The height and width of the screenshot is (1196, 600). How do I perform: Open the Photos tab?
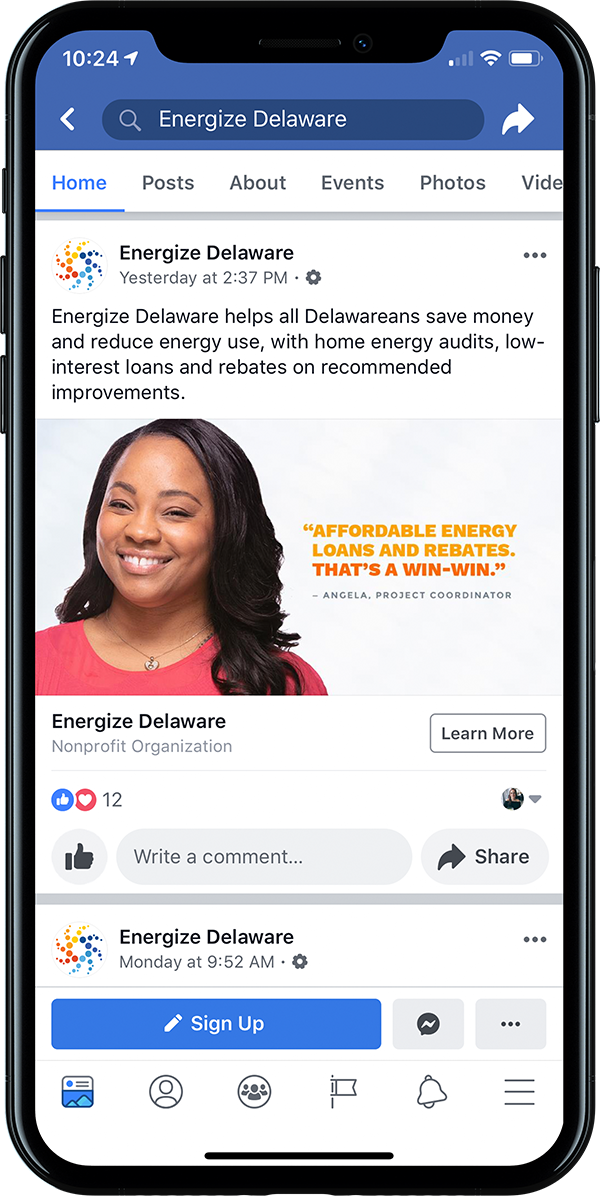[452, 183]
